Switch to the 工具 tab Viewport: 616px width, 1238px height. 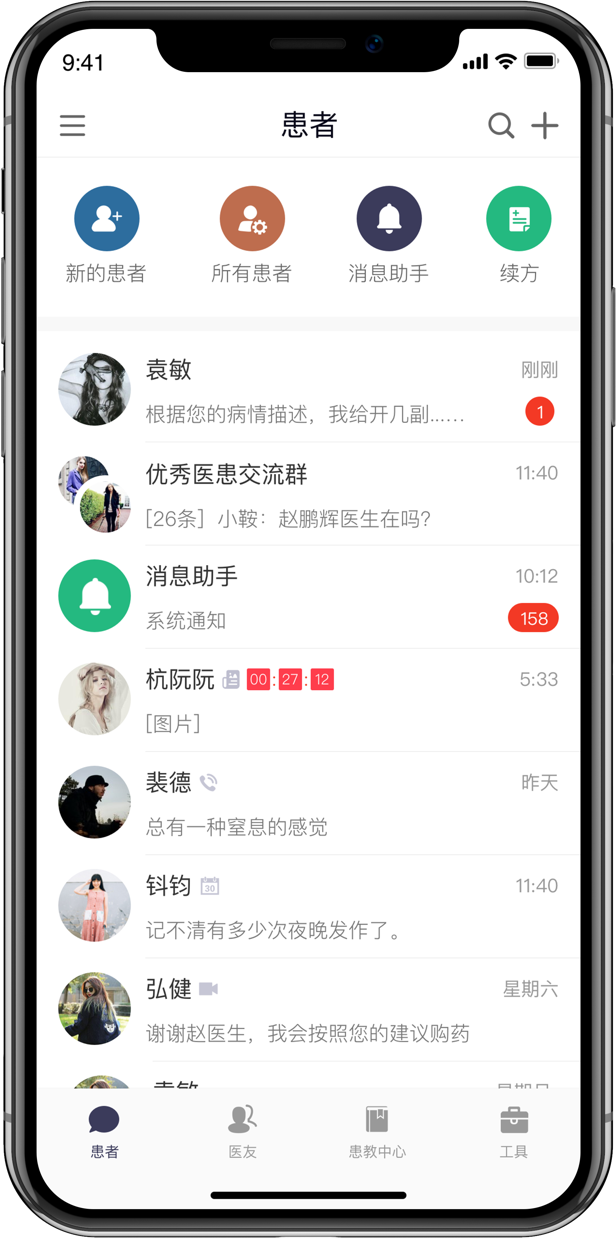pos(514,1132)
